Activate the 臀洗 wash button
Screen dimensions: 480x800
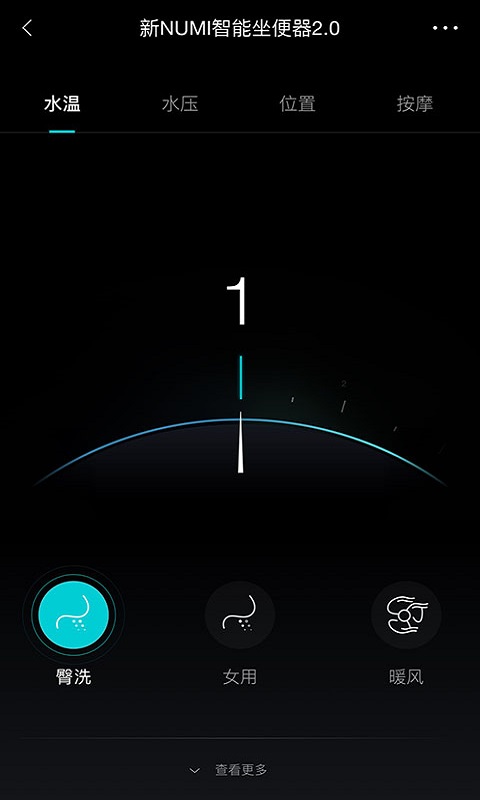coord(73,615)
